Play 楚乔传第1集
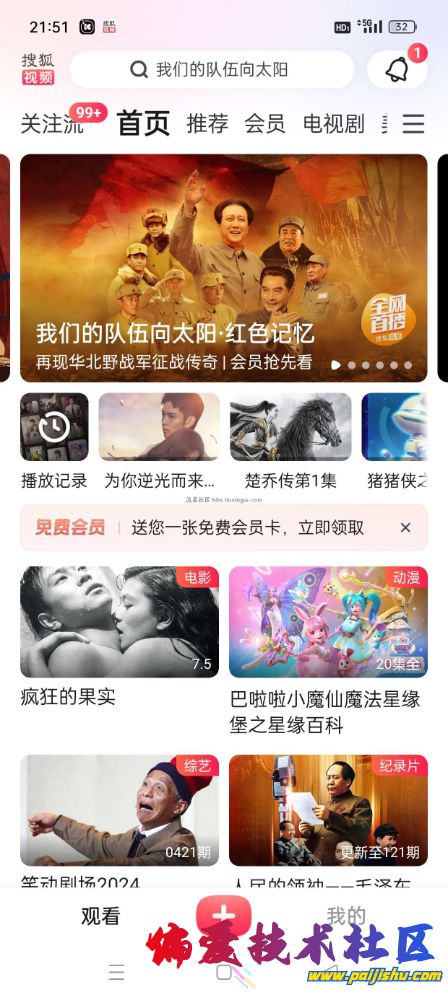Image resolution: width=448 pixels, height=1000 pixels. coord(290,441)
